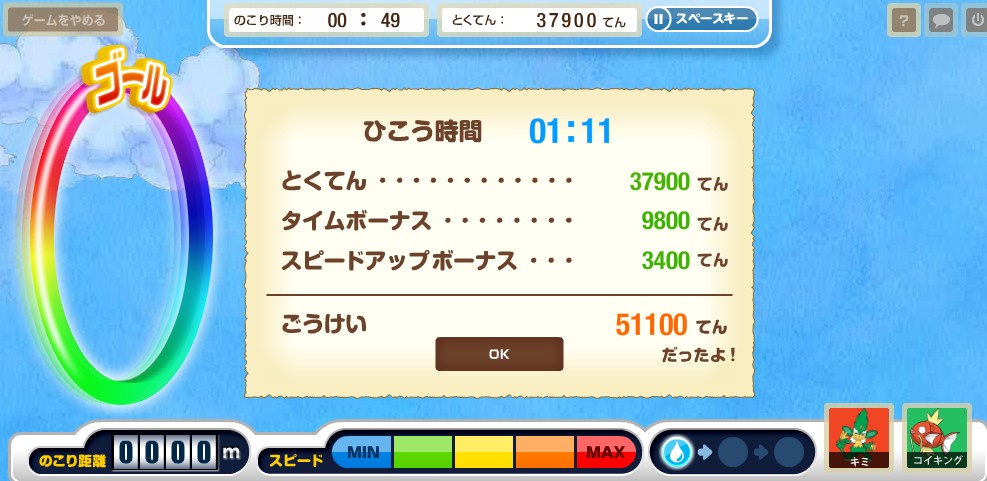
Task: Pause using the スペースキー button
Action: coord(701,19)
